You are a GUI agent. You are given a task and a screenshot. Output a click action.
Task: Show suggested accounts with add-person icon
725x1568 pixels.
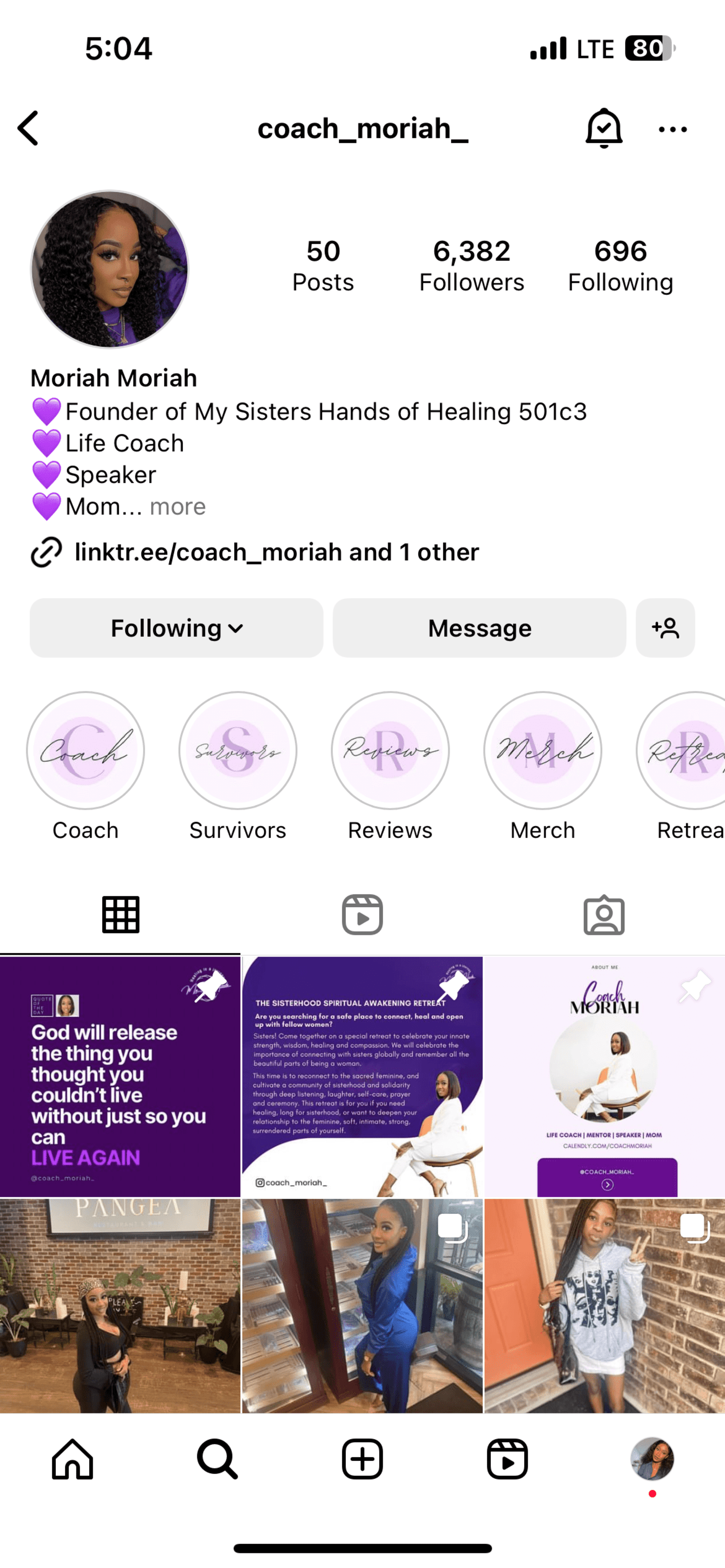click(x=665, y=628)
